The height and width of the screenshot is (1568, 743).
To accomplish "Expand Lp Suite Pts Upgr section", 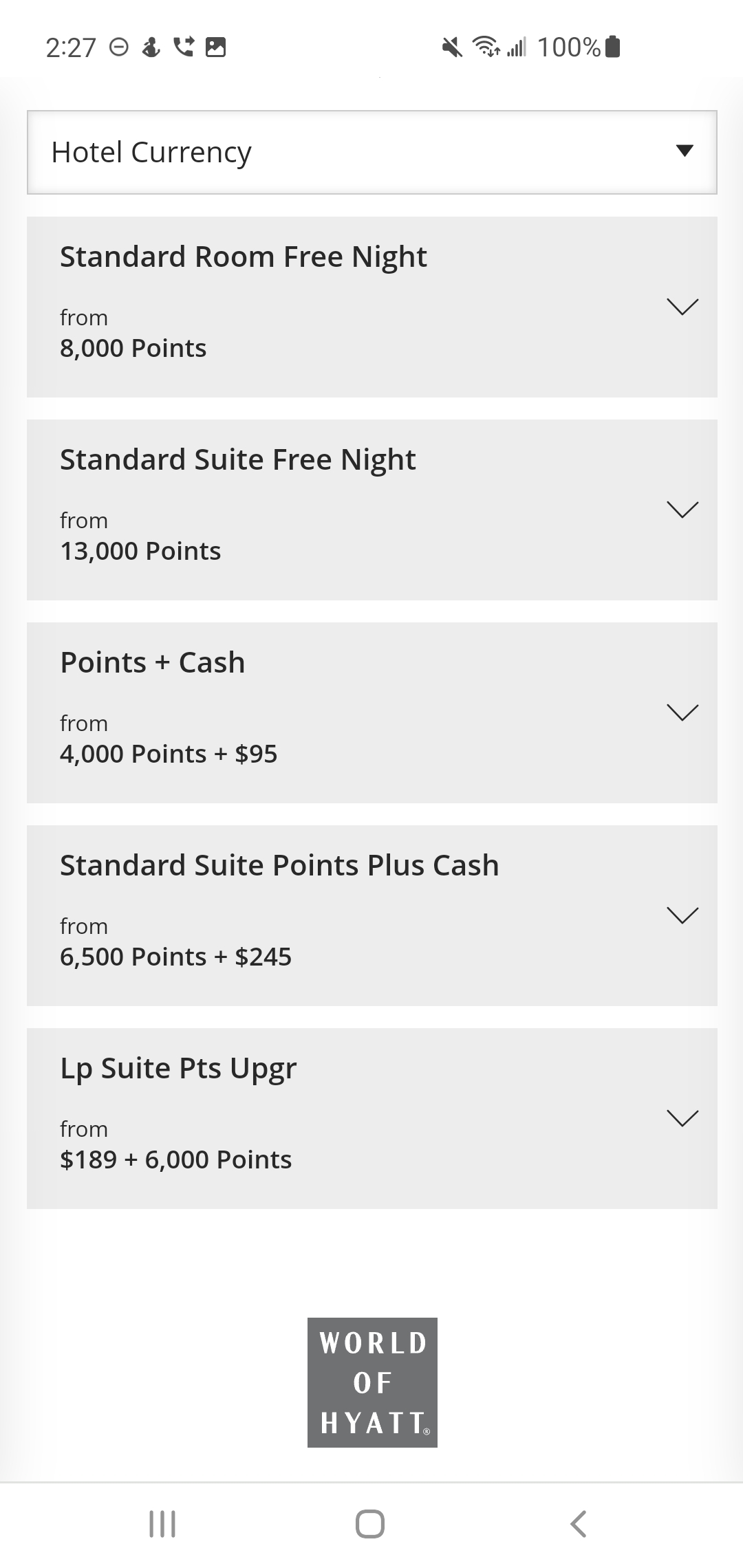I will 371,1118.
